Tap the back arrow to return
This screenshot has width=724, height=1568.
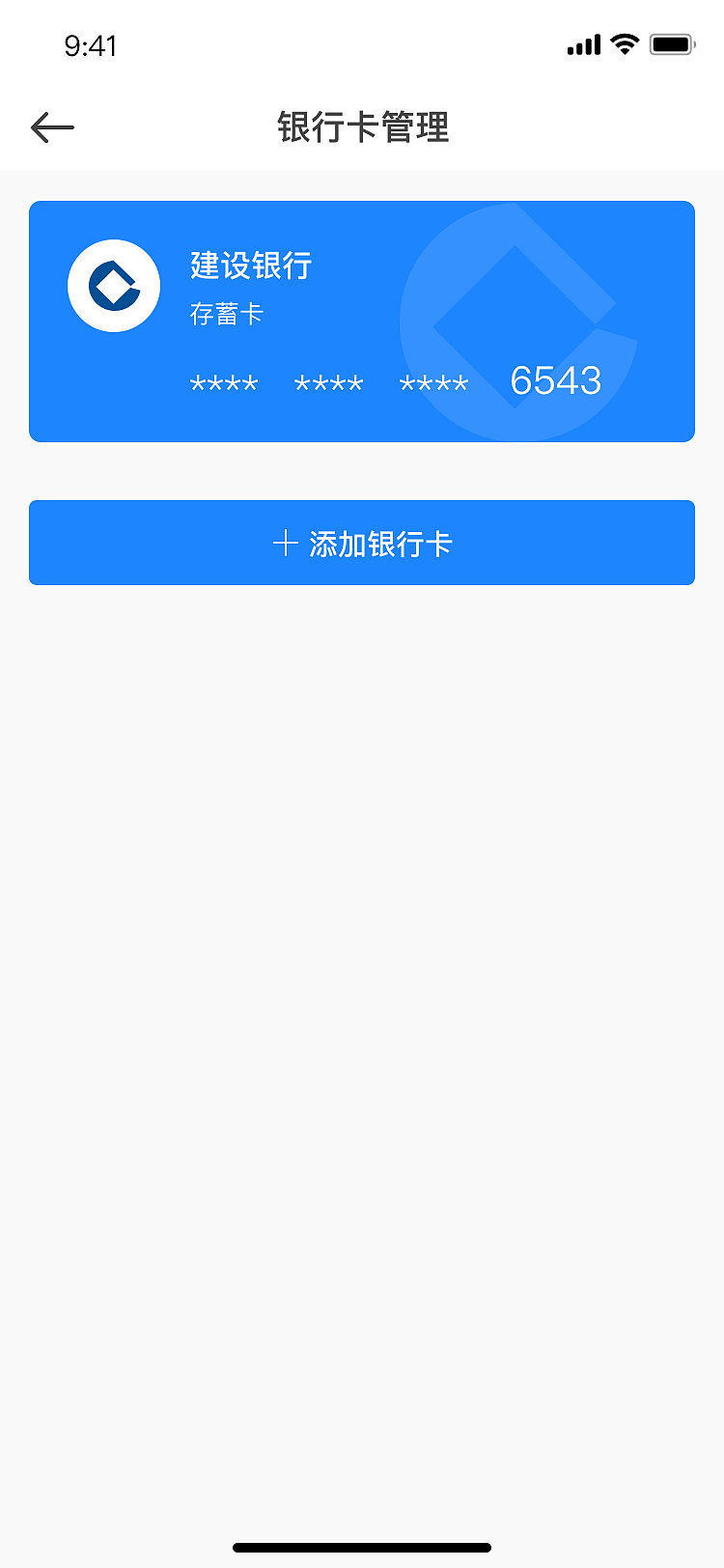tap(52, 126)
